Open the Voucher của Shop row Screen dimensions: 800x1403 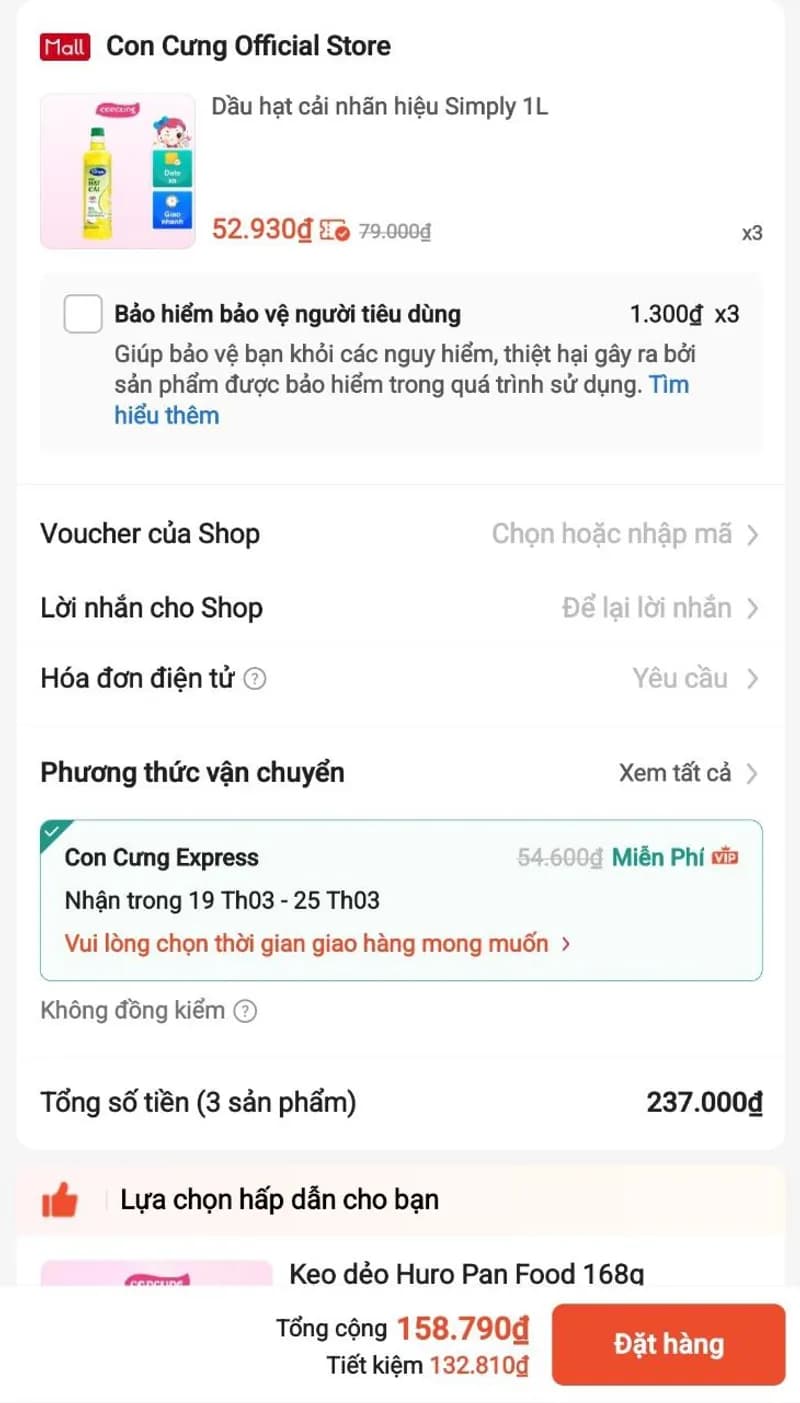click(400, 534)
